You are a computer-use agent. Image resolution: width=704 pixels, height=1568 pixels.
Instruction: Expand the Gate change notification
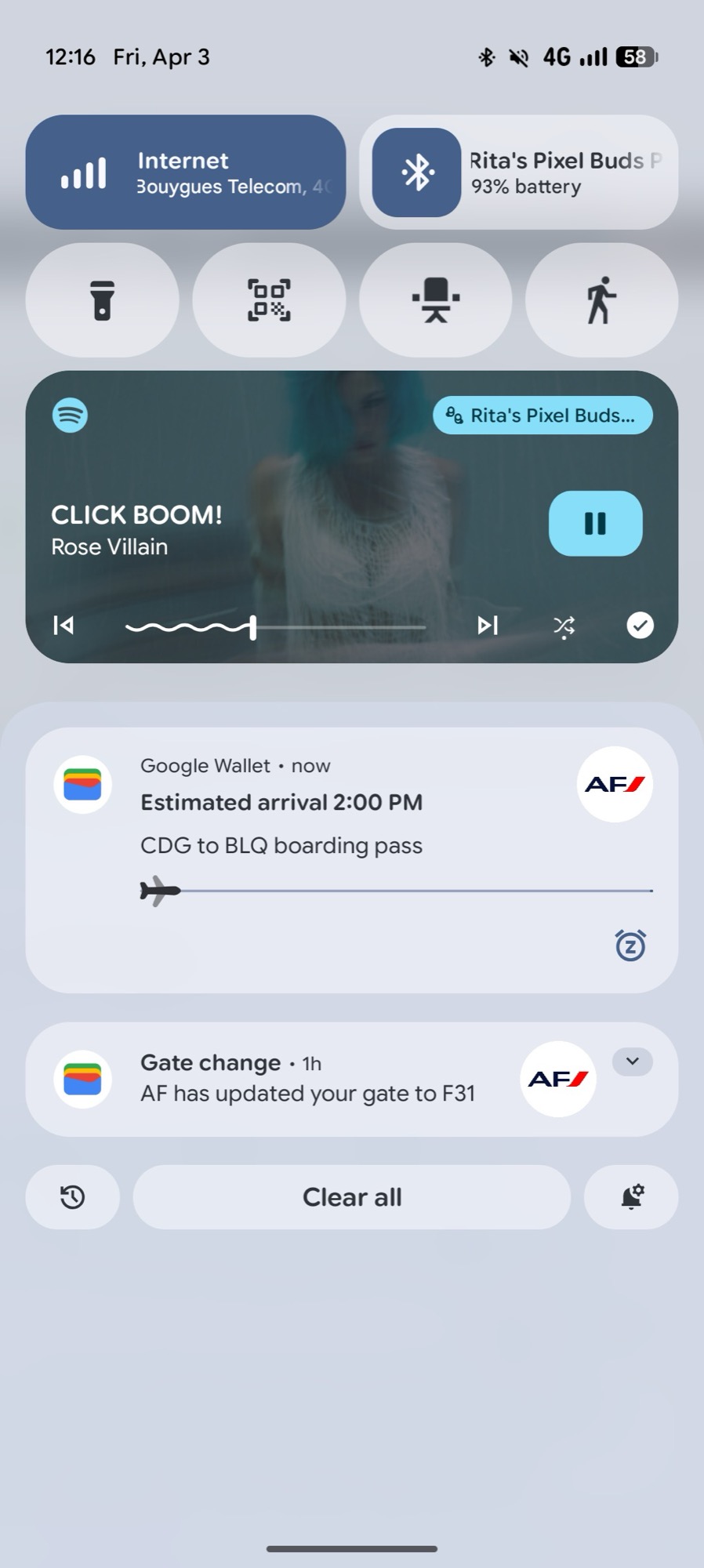pyautogui.click(x=632, y=1062)
